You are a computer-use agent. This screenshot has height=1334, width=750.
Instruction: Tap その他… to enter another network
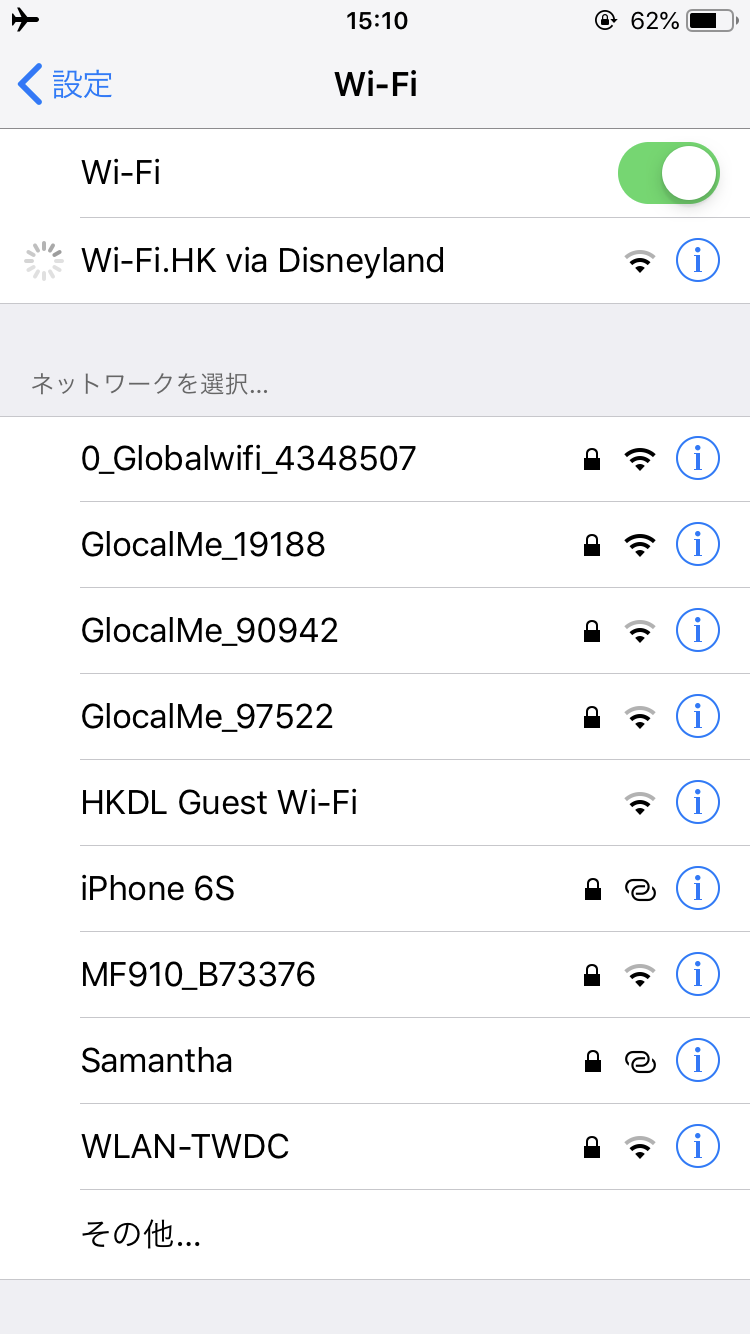[375, 1235]
